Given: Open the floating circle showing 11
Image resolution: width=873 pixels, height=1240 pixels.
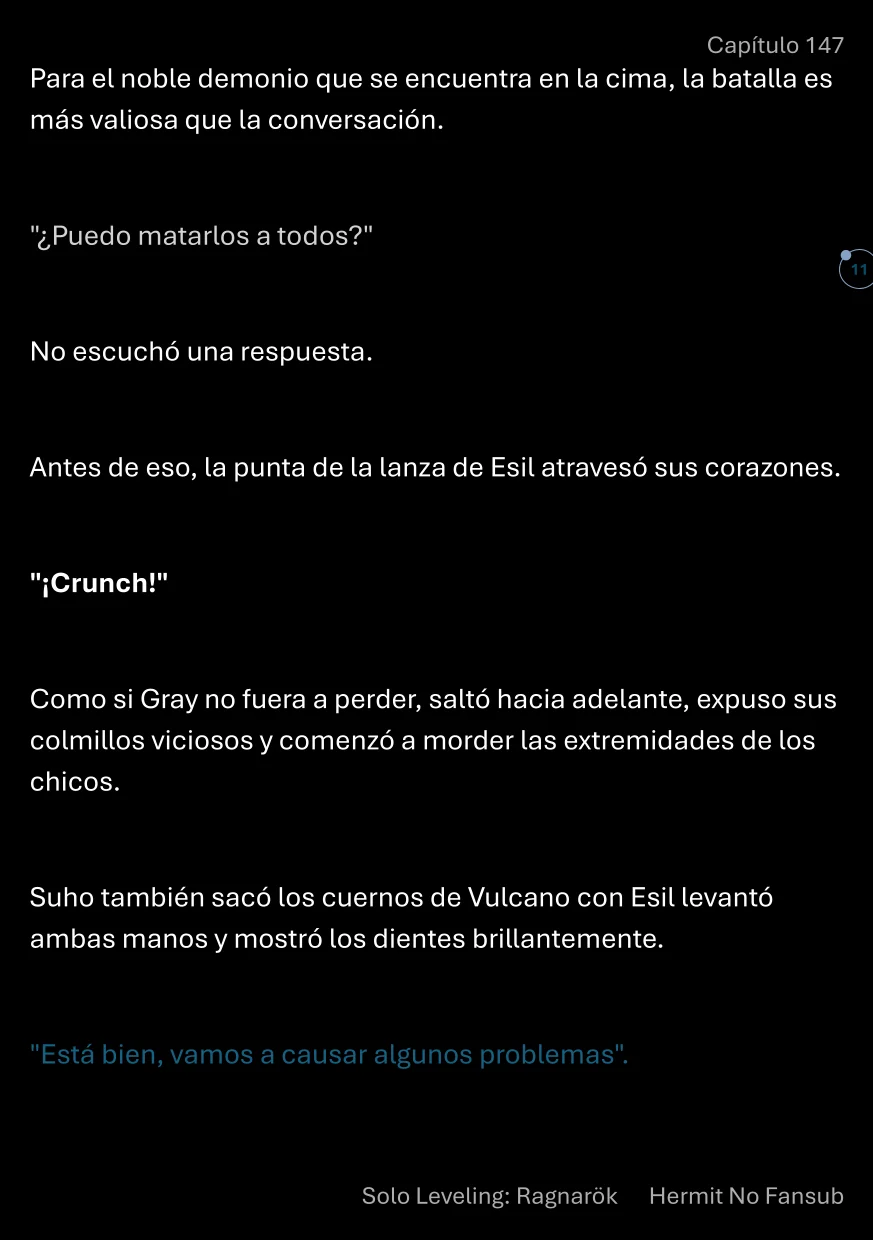Looking at the screenshot, I should pos(857,270).
